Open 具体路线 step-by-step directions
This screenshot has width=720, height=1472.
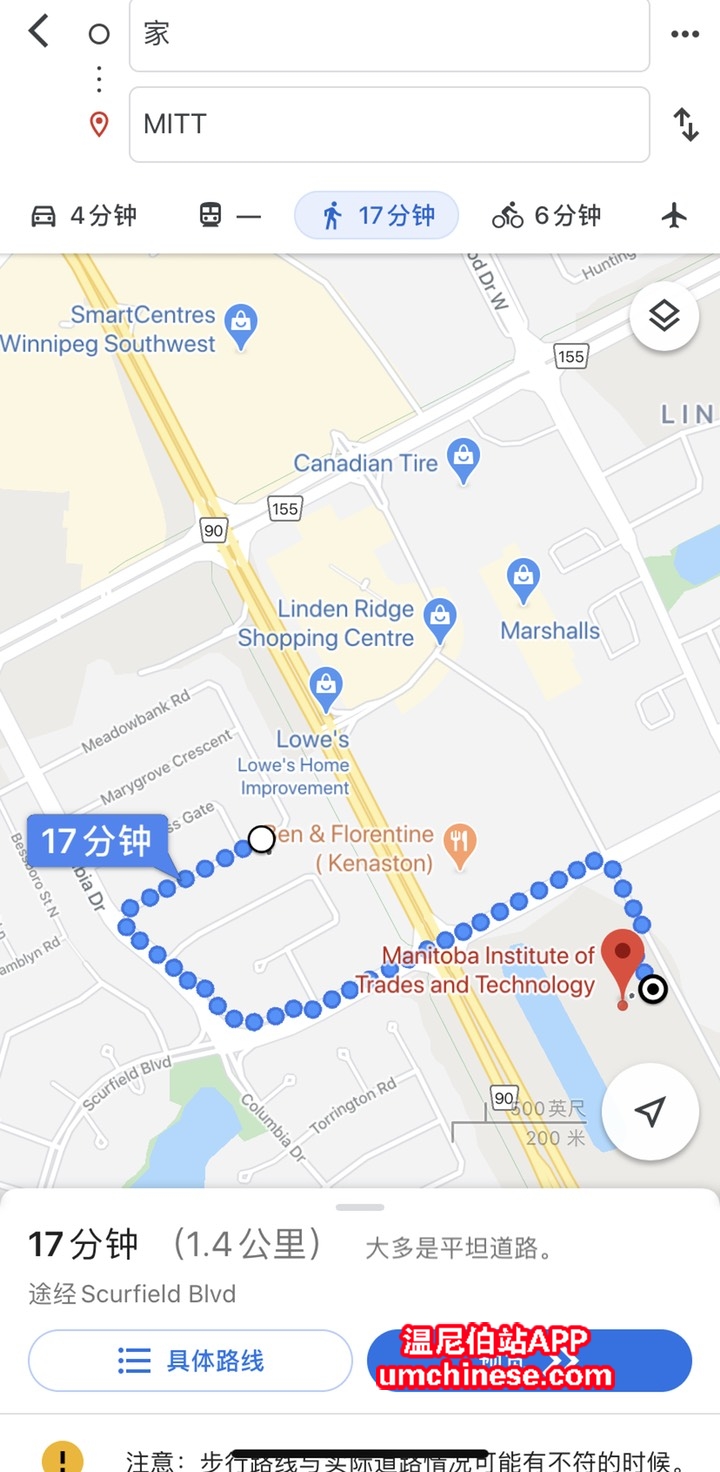pos(190,1361)
